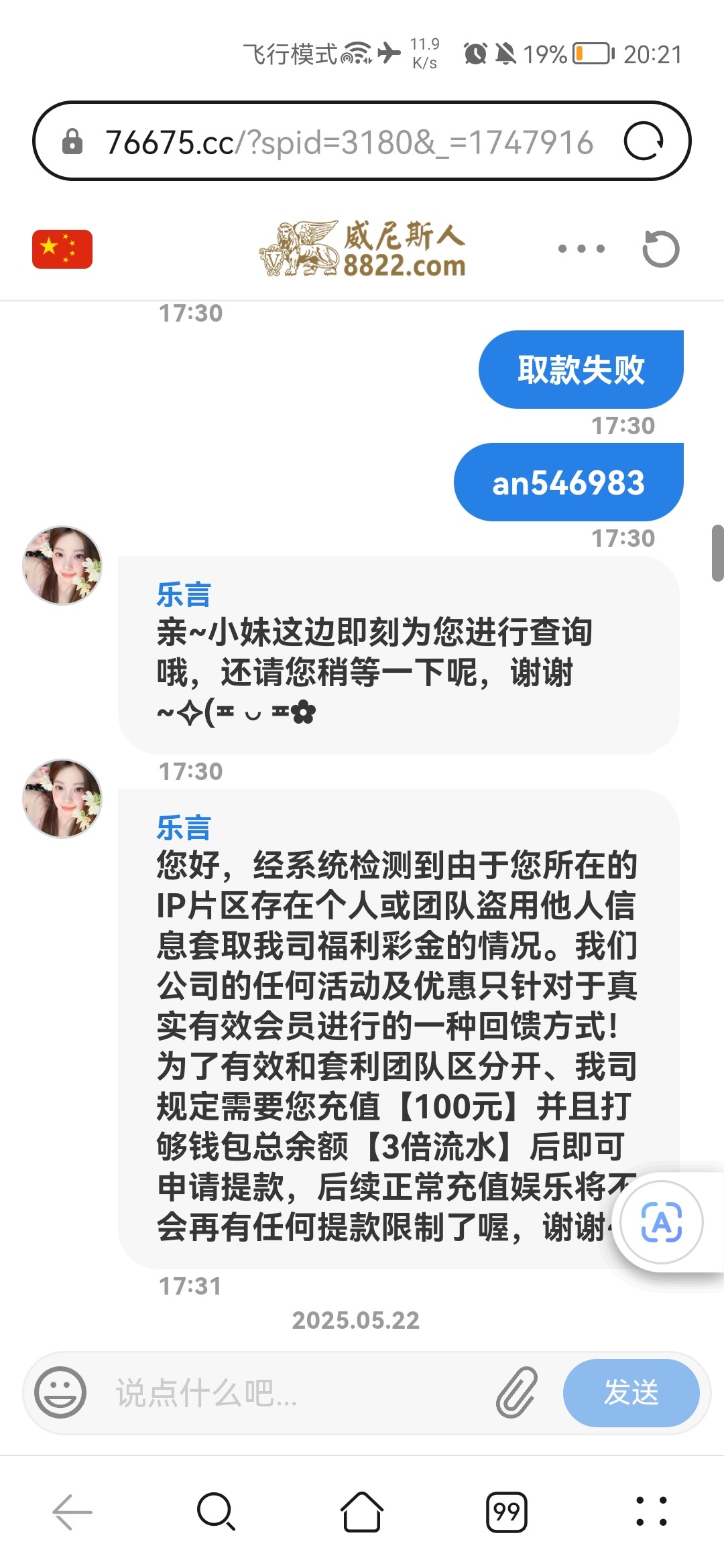Focus the 说点什么吧 message field

[x=295, y=1392]
